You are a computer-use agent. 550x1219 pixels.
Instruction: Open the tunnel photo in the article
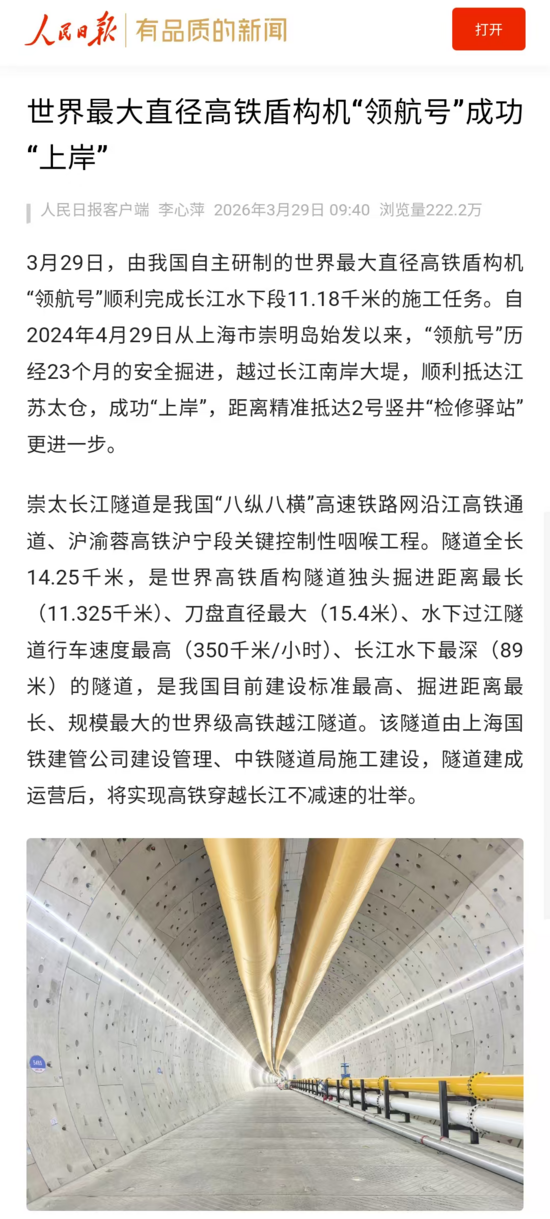[275, 1024]
